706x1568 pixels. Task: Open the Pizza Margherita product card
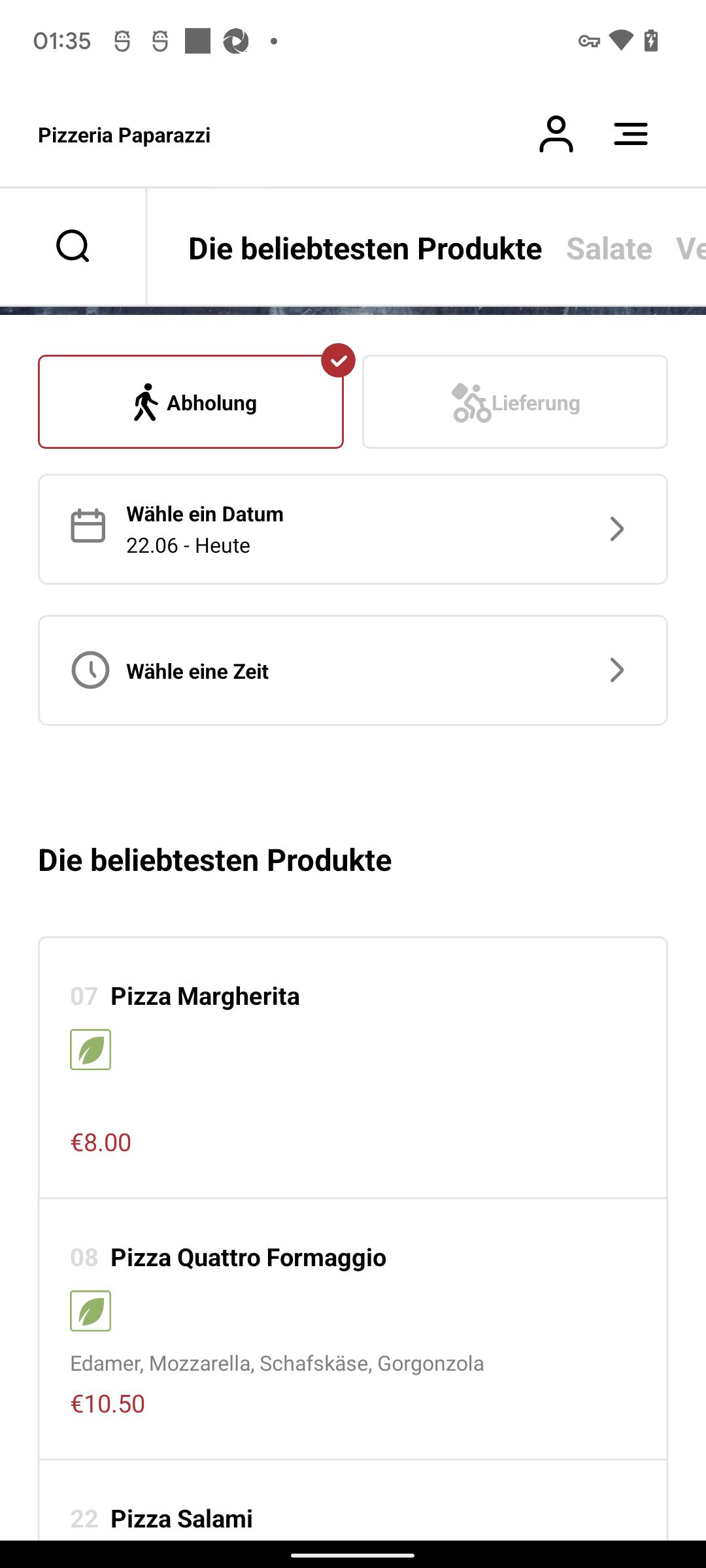coord(353,1068)
